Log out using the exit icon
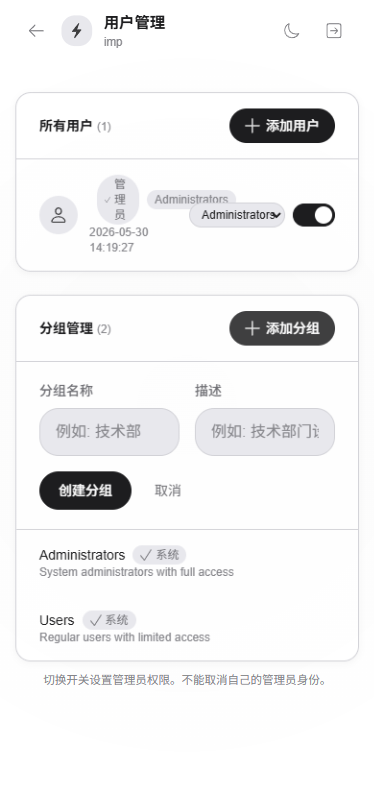The height and width of the screenshot is (810, 374). tap(334, 31)
